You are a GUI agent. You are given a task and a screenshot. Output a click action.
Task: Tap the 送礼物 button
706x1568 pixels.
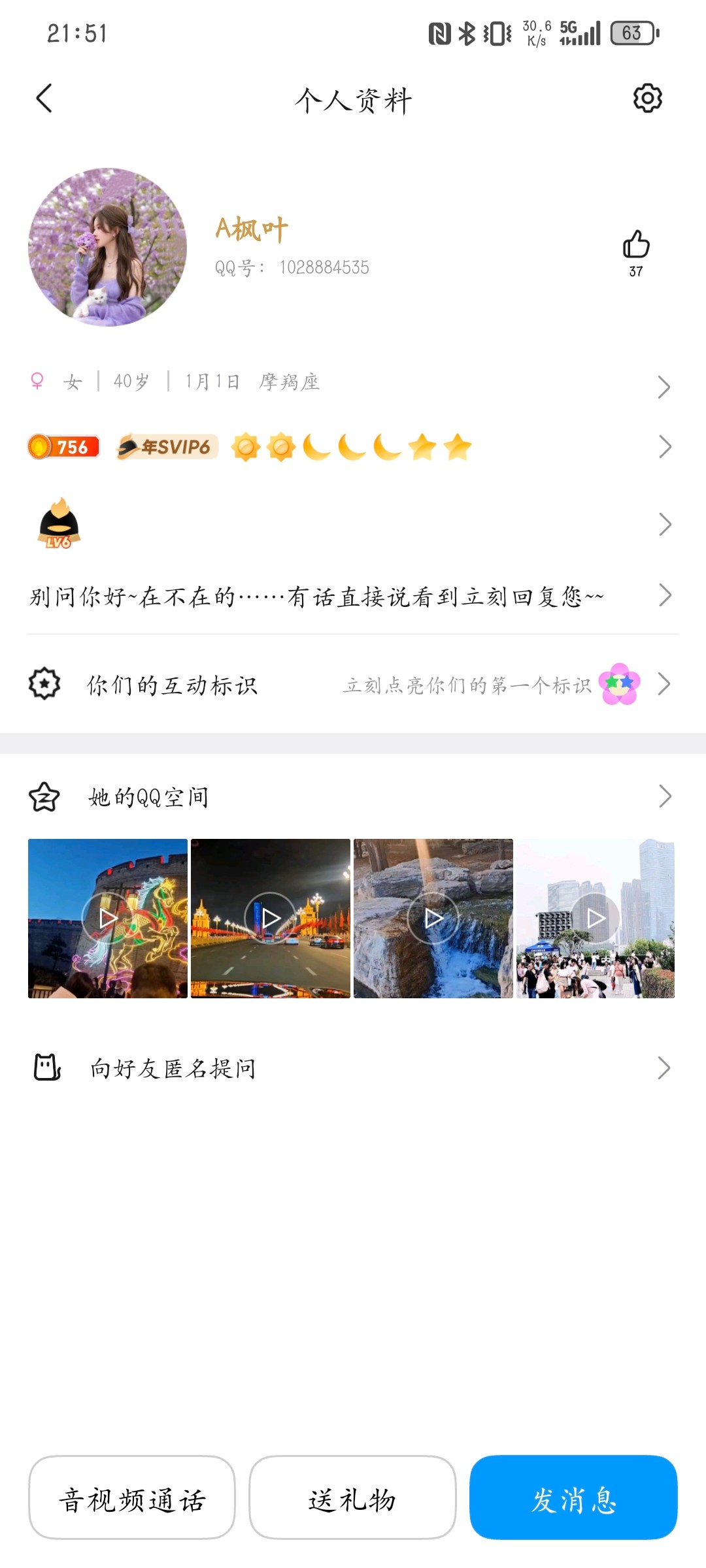pos(352,1497)
